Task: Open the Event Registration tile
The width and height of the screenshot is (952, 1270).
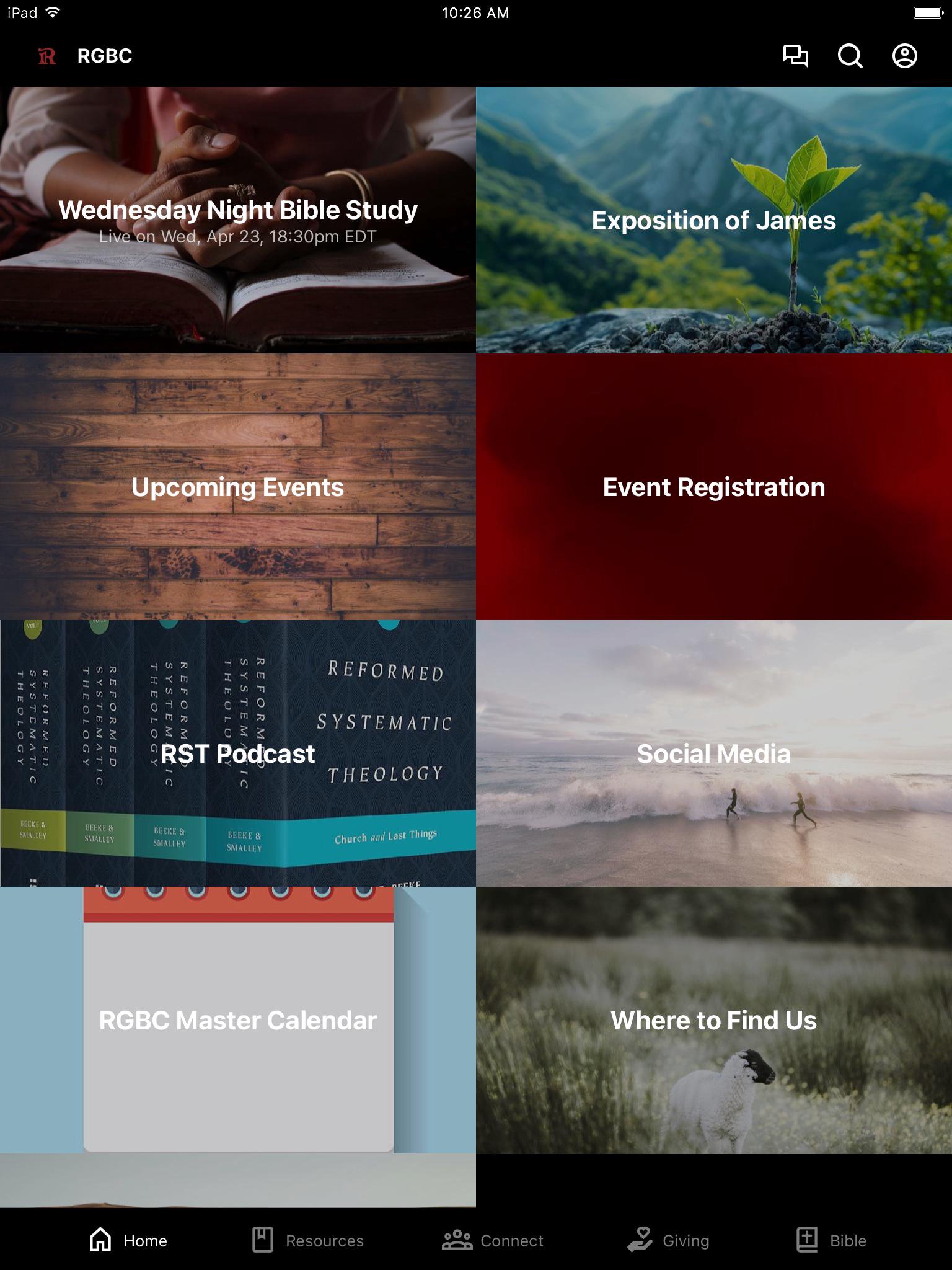Action: click(714, 487)
